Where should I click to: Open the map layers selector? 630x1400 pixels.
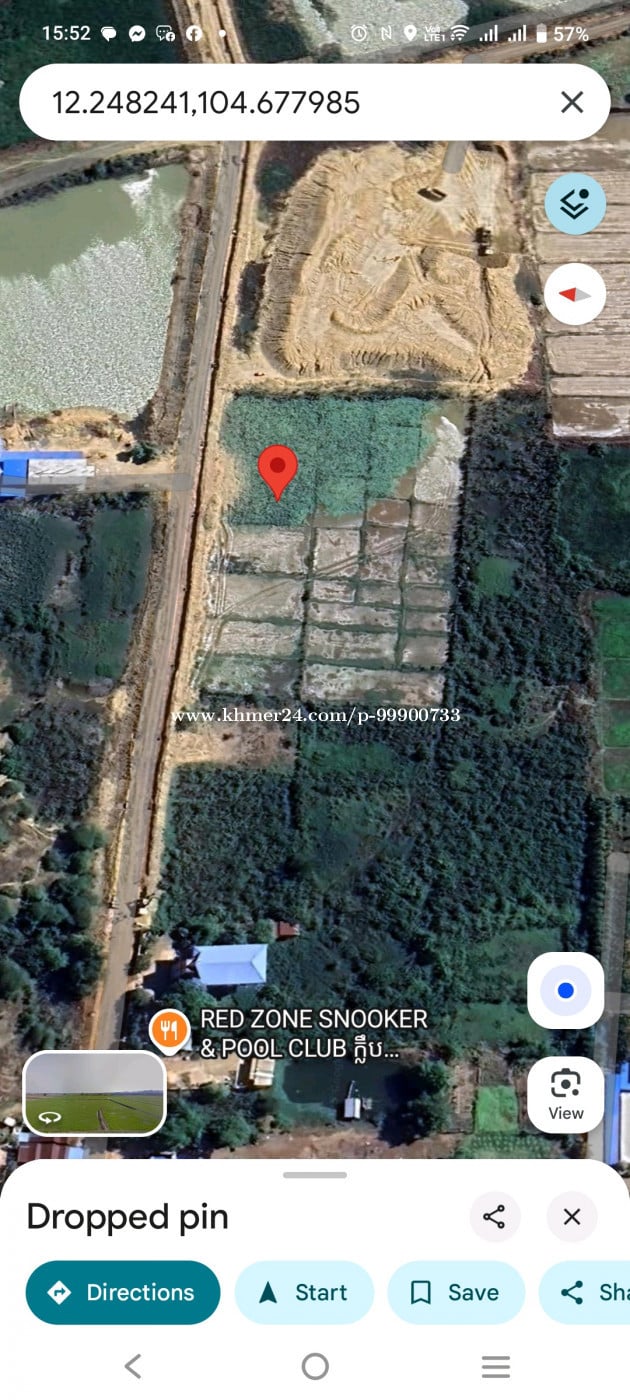575,204
